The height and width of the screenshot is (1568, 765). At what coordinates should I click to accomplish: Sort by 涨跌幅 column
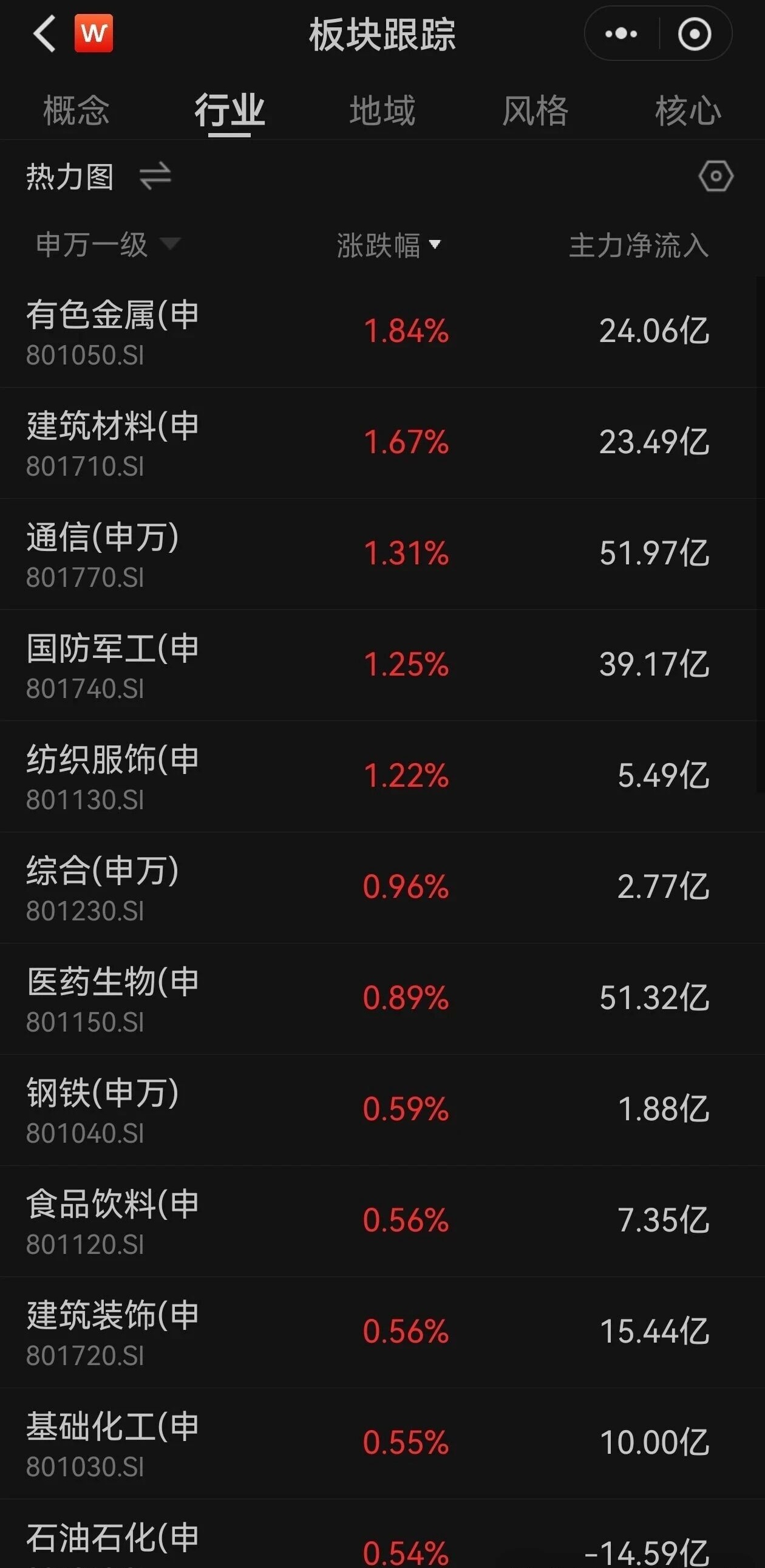pyautogui.click(x=388, y=245)
